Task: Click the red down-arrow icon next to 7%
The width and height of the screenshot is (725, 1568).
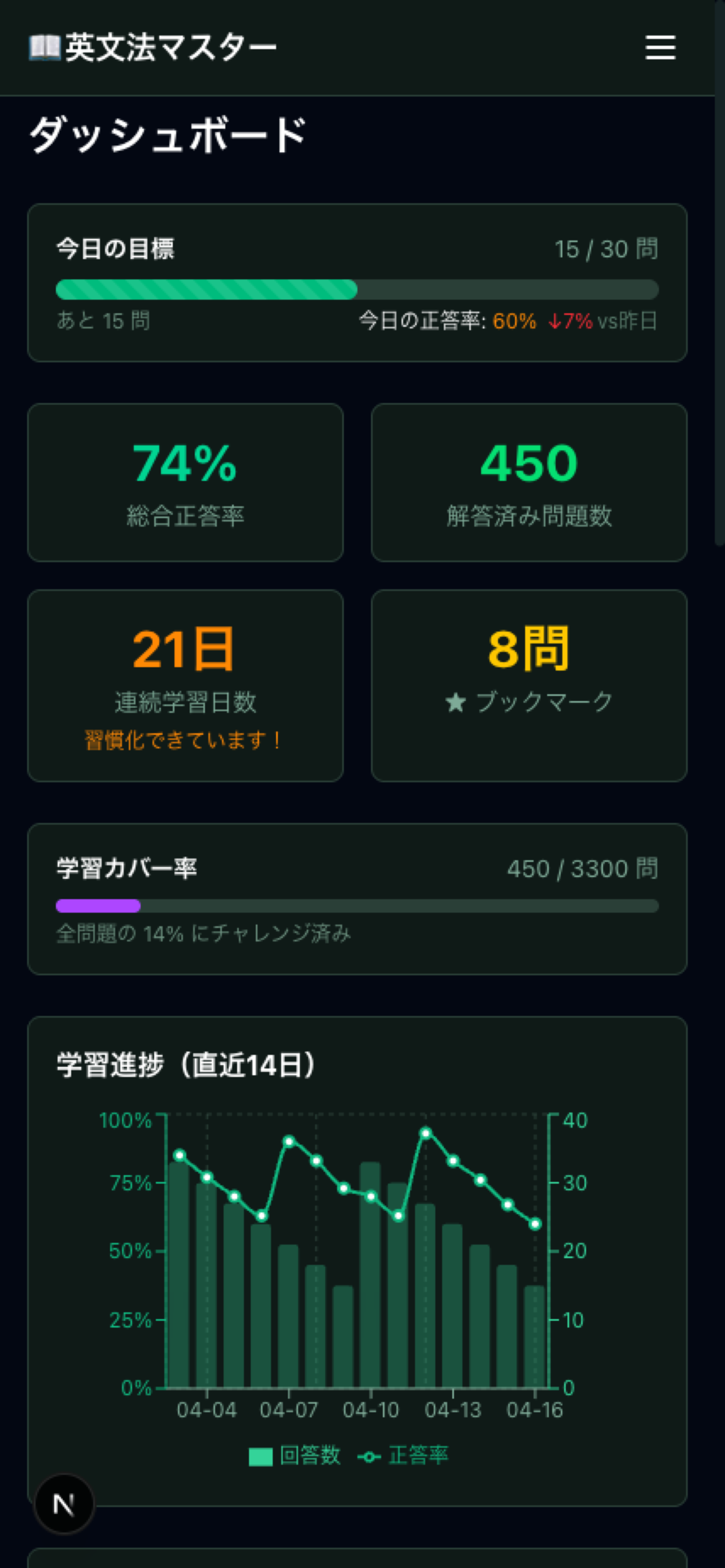Action: click(x=554, y=321)
